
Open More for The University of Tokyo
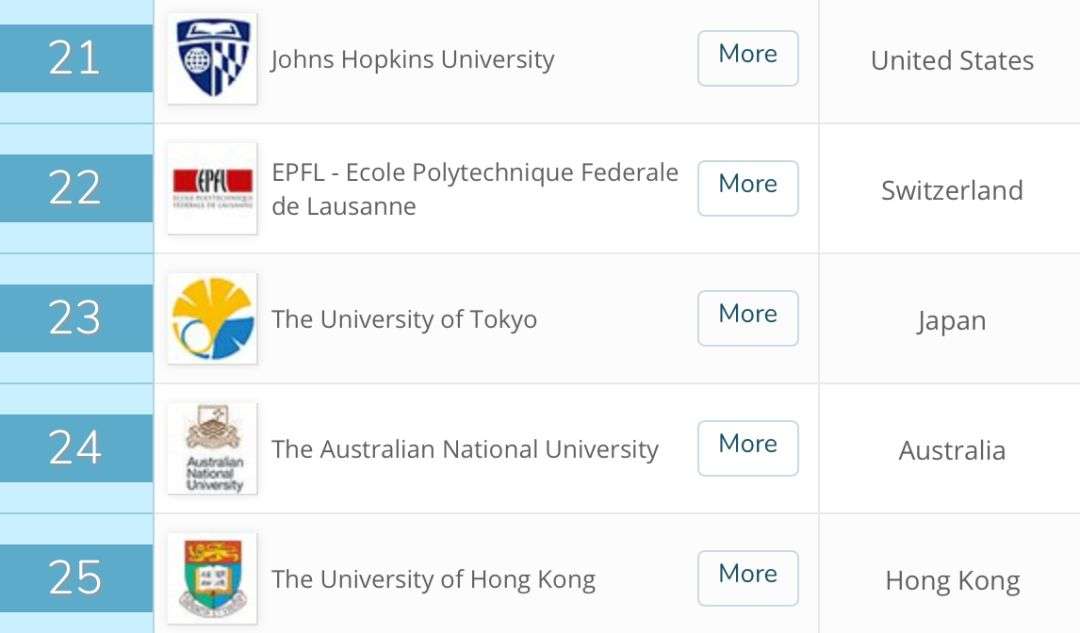click(748, 318)
